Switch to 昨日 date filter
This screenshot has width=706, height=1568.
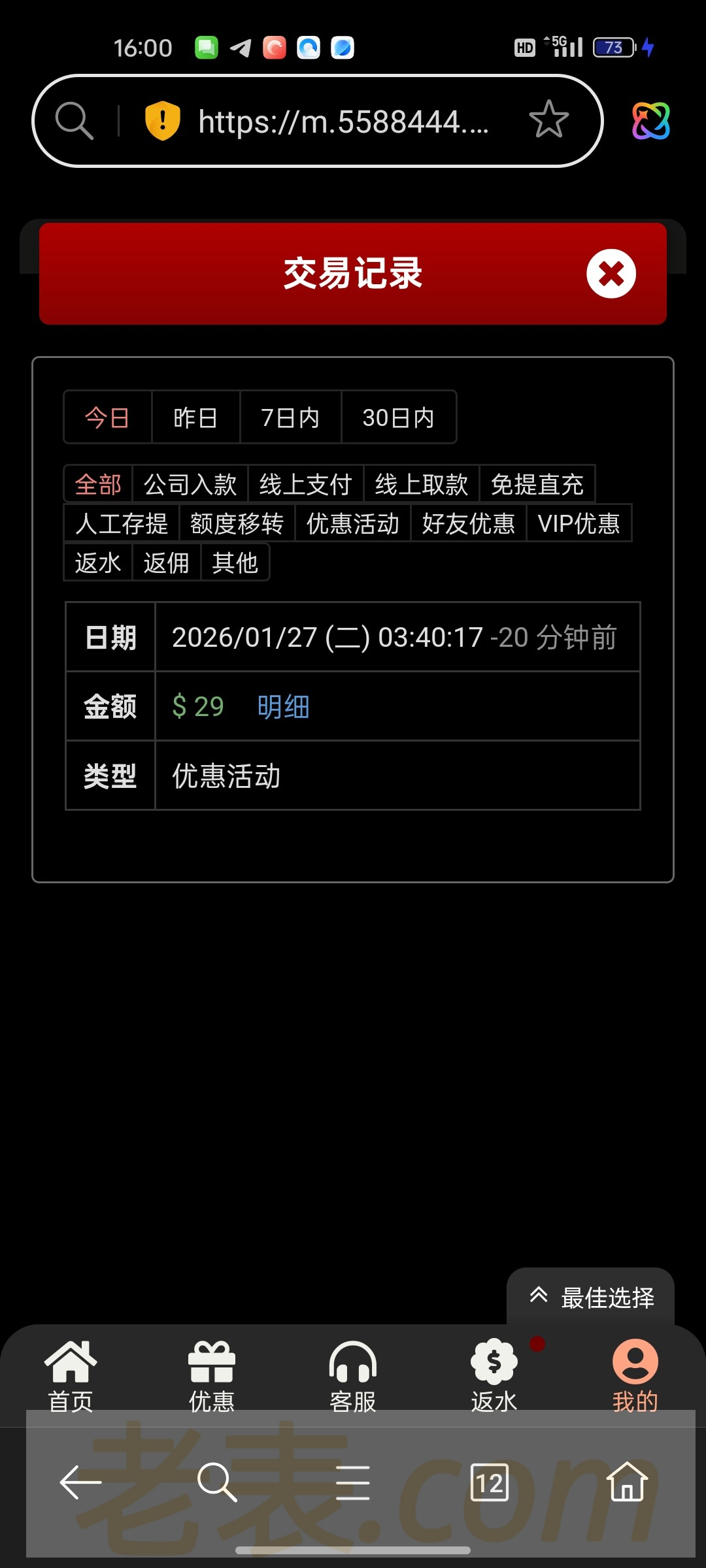pos(195,417)
